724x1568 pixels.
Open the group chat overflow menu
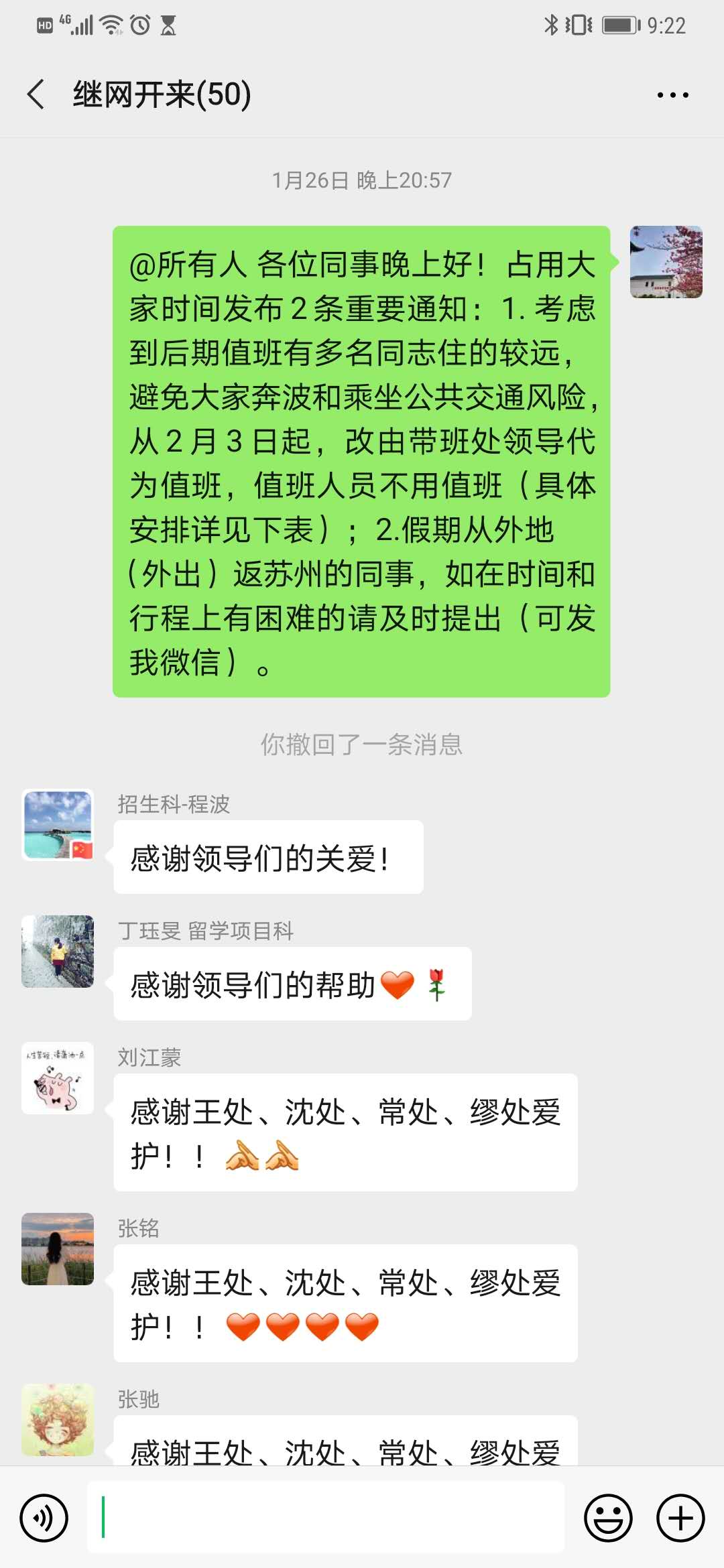click(672, 95)
